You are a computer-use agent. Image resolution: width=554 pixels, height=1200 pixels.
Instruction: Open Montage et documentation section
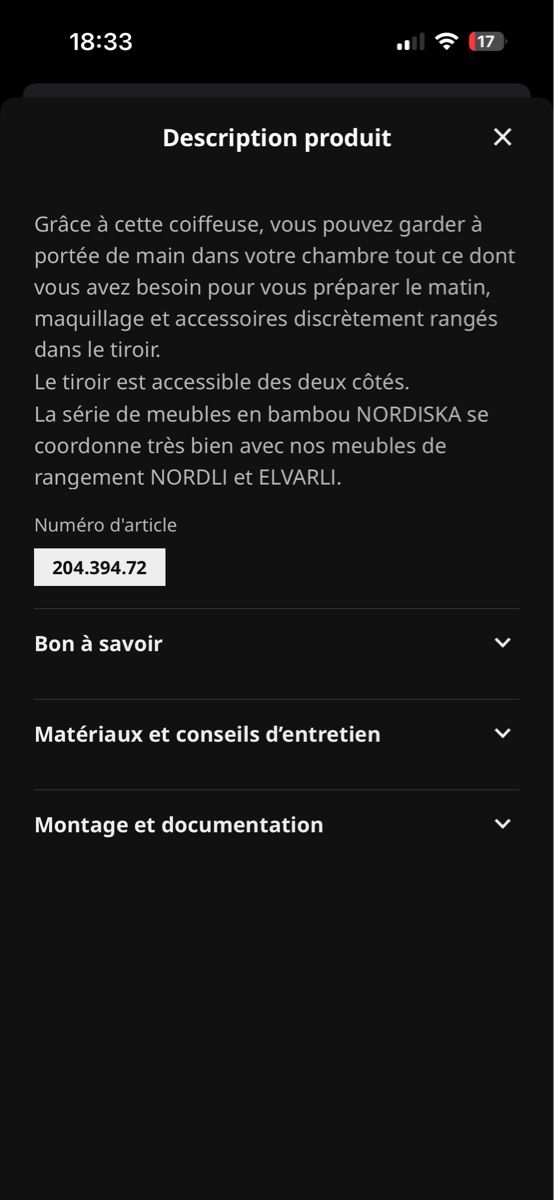(x=277, y=825)
